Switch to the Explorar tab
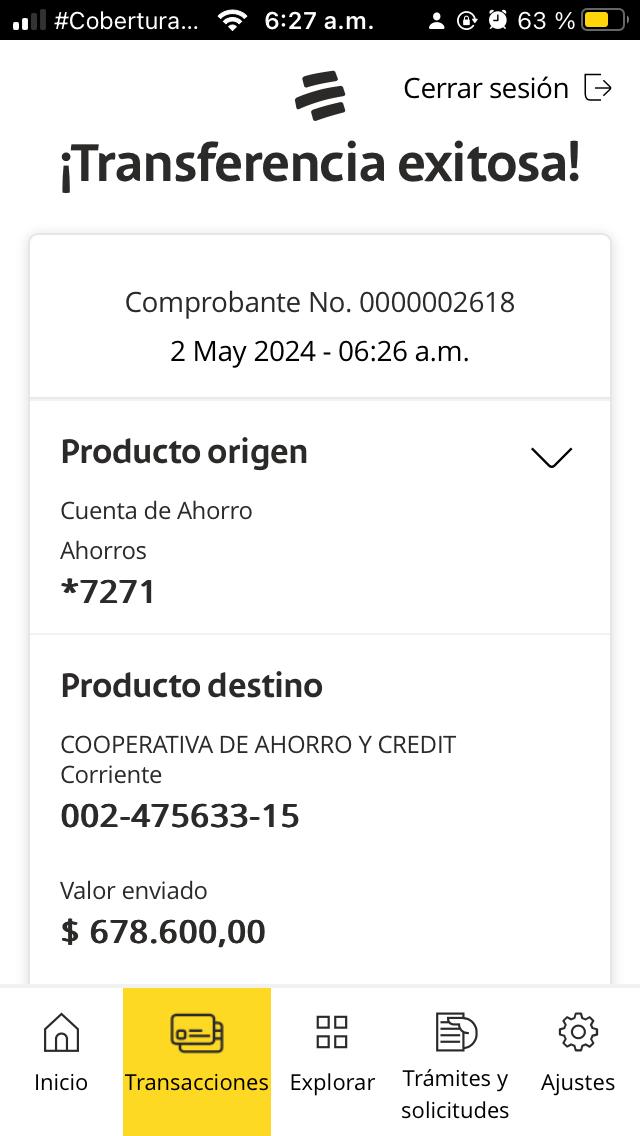The width and height of the screenshot is (640, 1136). [x=332, y=1056]
